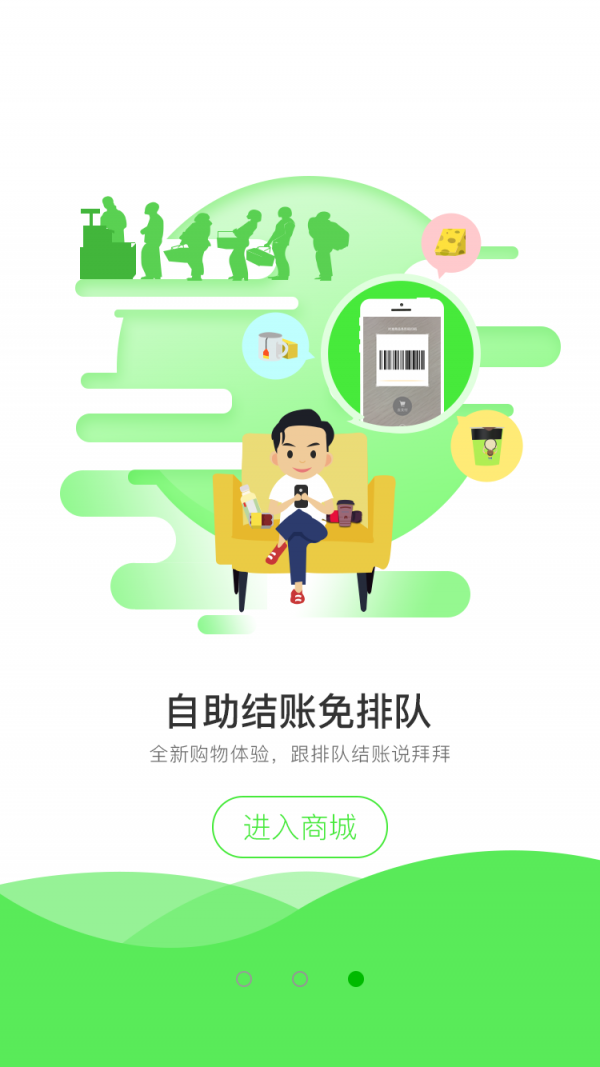Select the second page indicator dot
The image size is (600, 1067).
pos(300,979)
